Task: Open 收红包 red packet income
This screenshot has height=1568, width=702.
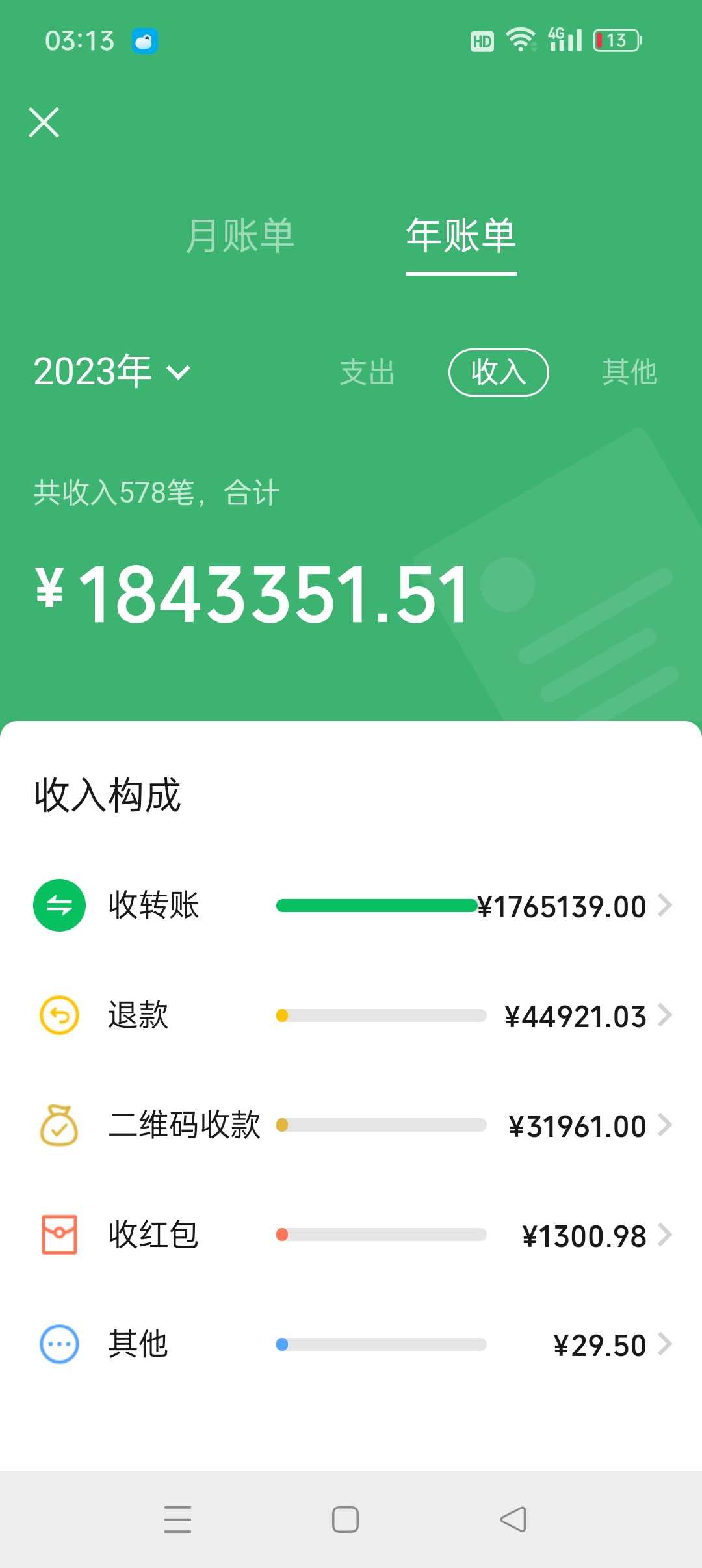Action: tap(351, 1235)
